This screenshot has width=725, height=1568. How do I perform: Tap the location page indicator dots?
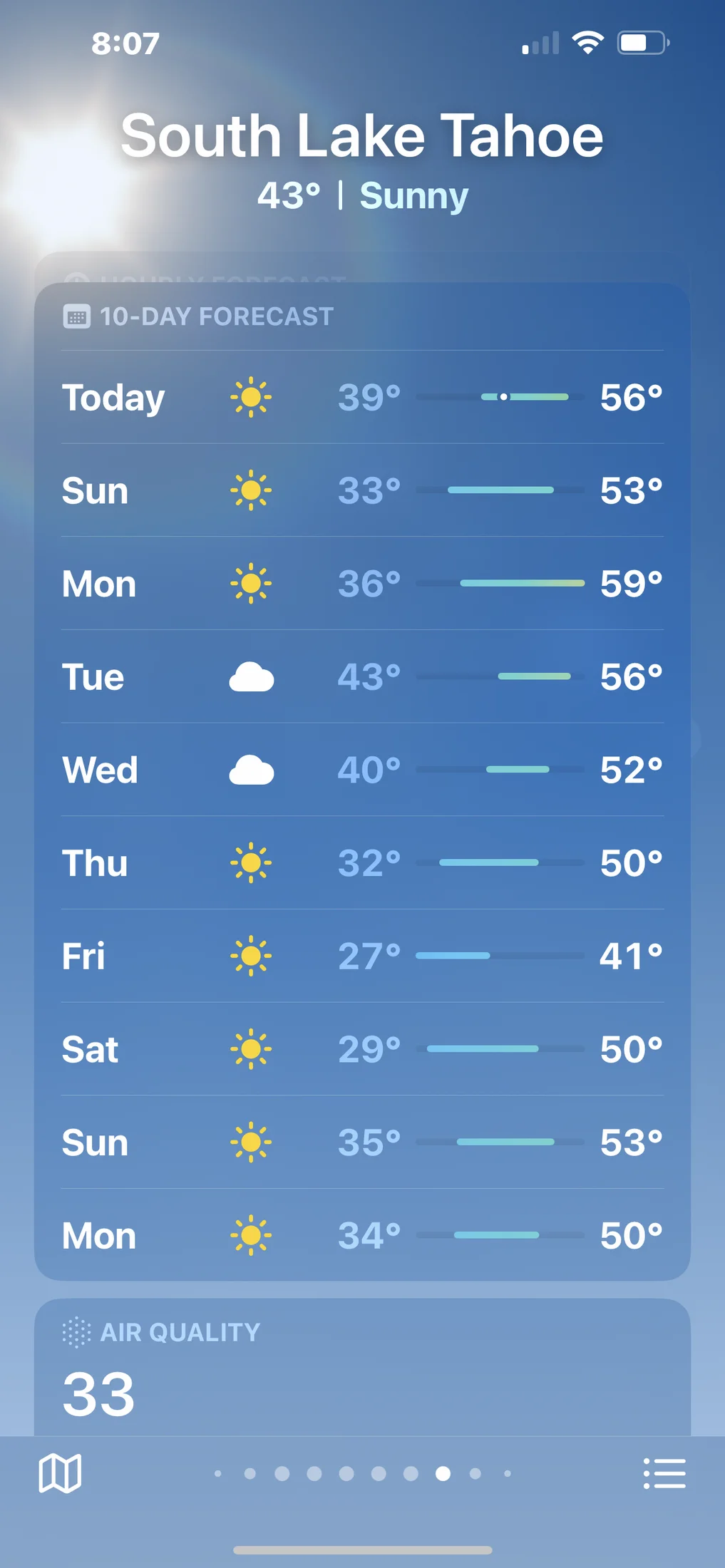pyautogui.click(x=362, y=1473)
